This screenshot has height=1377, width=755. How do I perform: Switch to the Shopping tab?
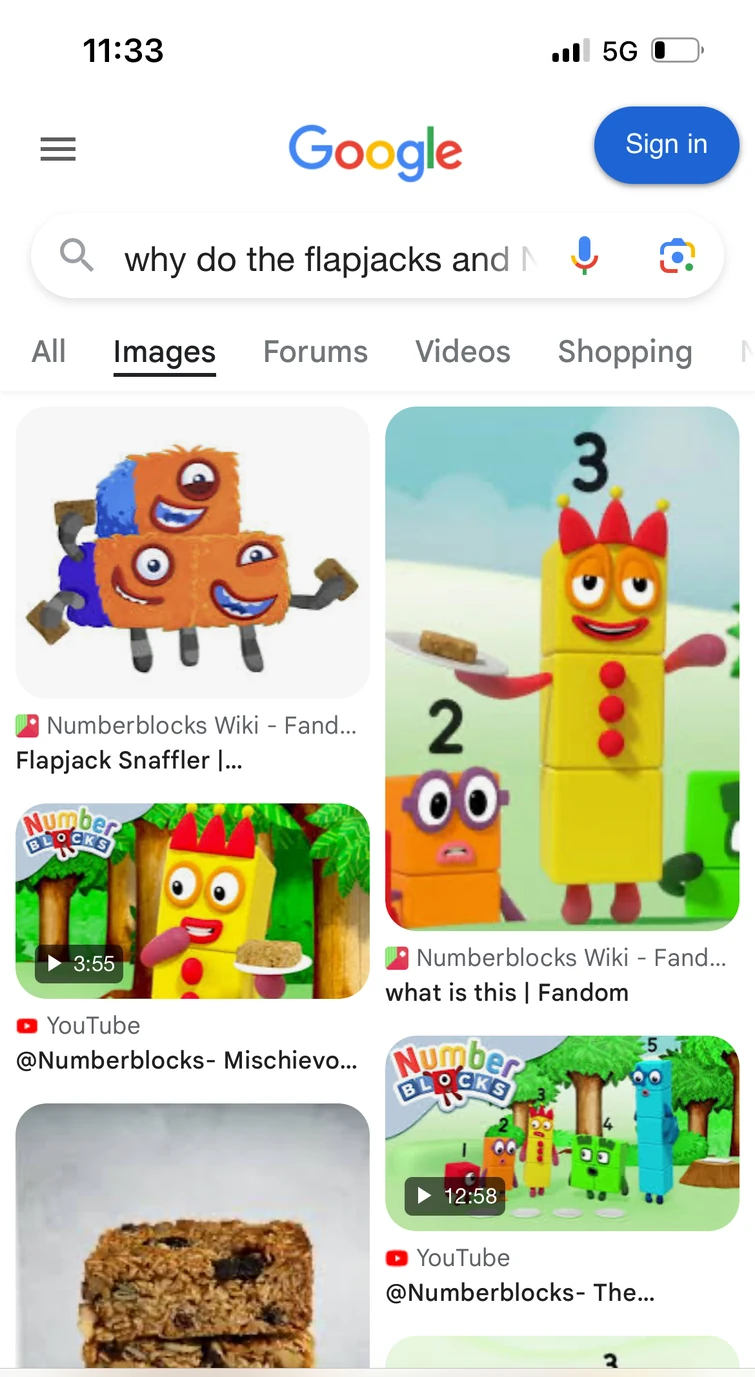click(624, 352)
